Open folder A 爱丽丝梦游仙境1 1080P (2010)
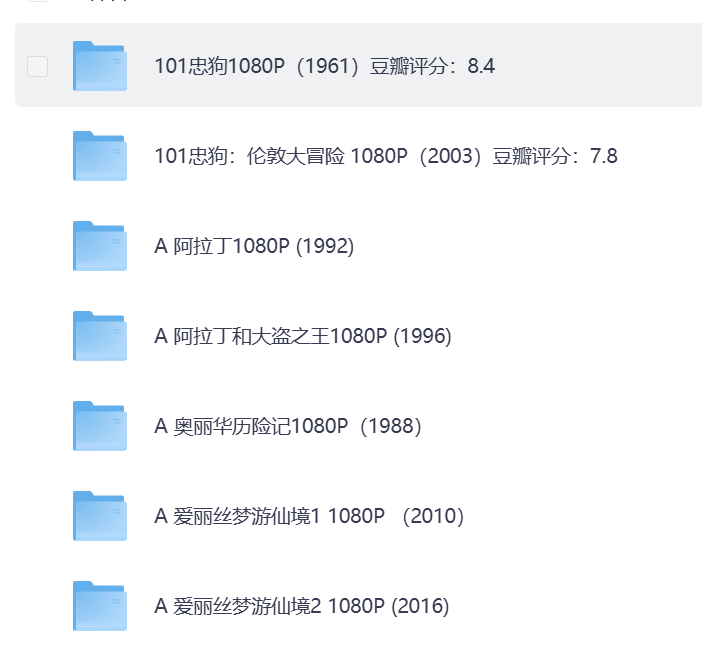This screenshot has height=646, width=702. pyautogui.click(x=310, y=517)
